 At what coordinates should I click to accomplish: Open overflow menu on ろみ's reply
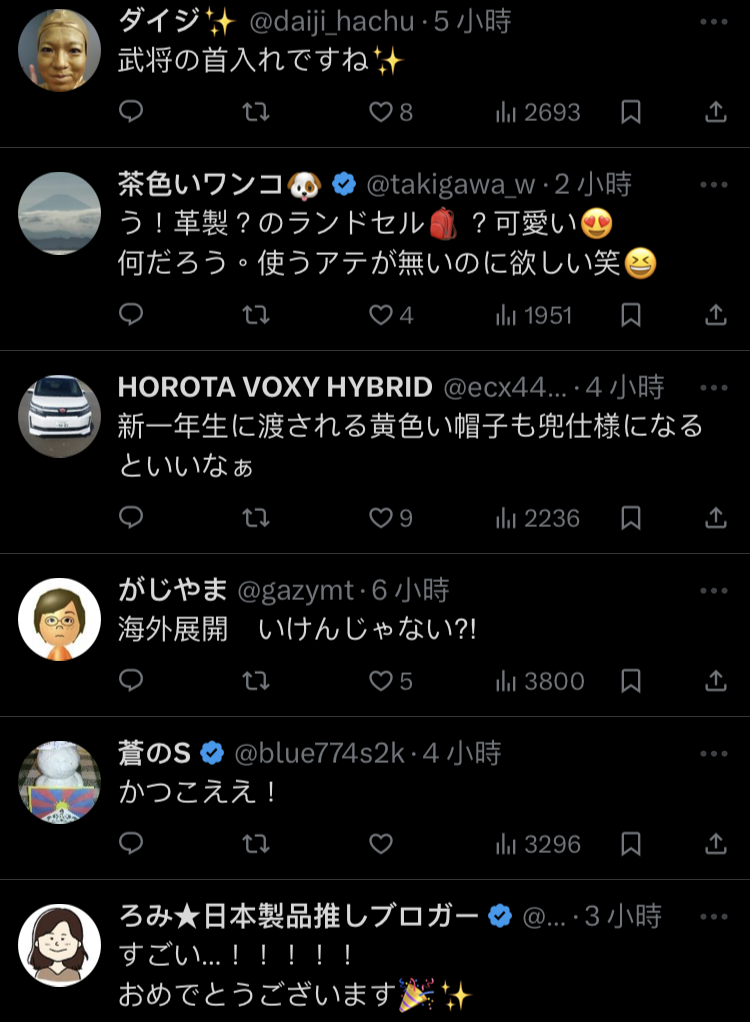714,916
